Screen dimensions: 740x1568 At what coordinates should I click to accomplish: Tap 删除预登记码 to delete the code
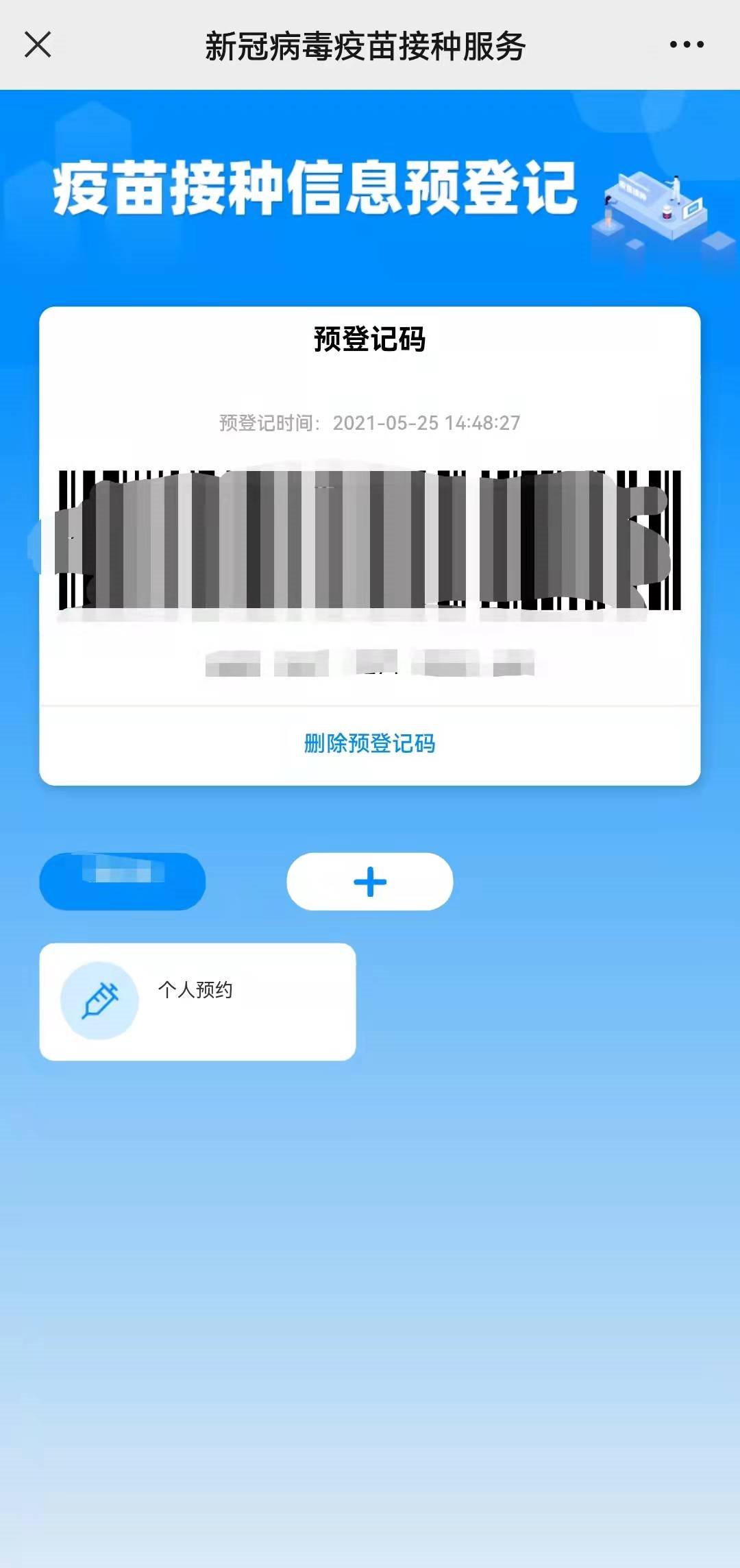[369, 743]
